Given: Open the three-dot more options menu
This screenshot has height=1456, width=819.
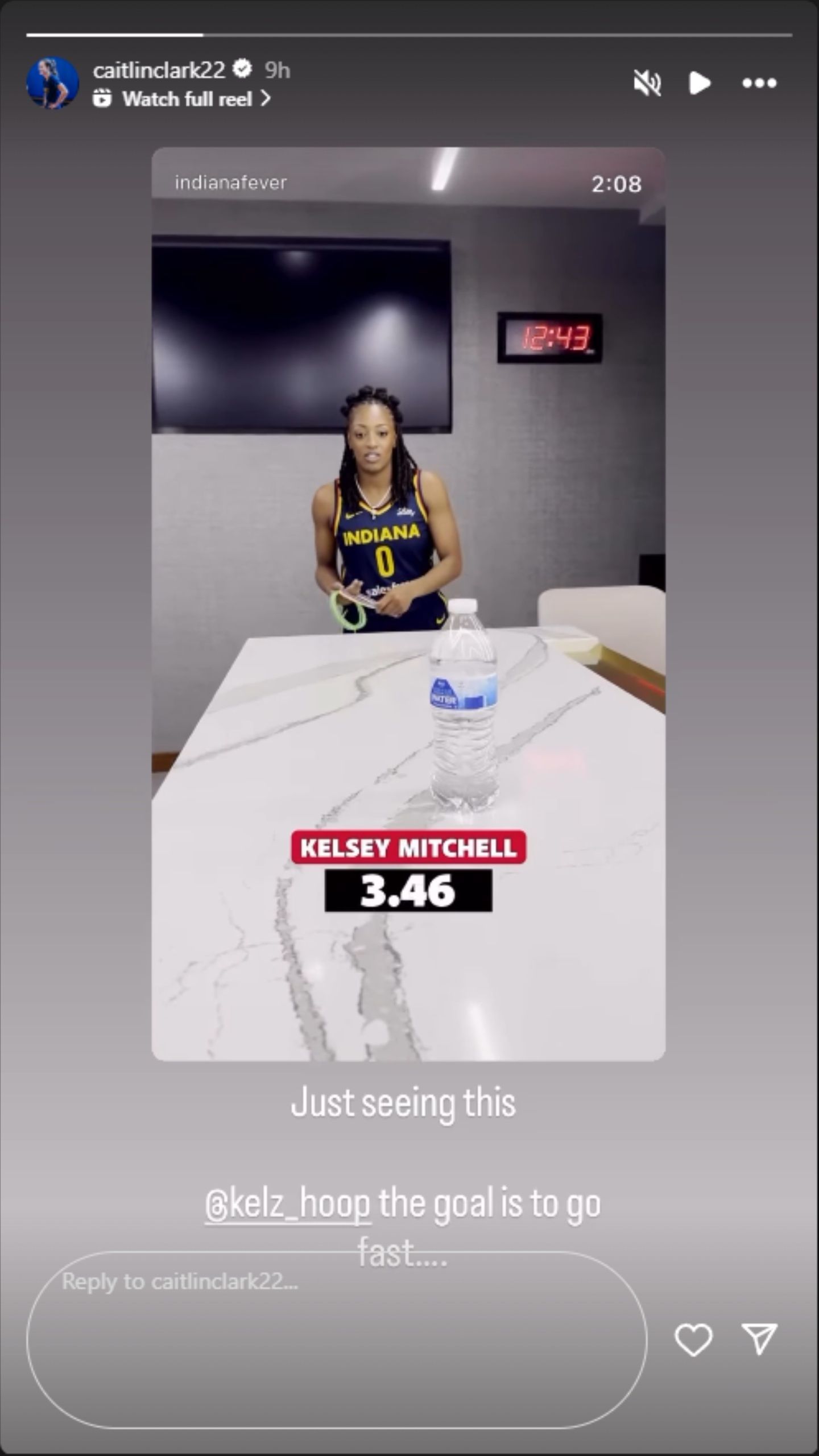Looking at the screenshot, I should point(759,84).
